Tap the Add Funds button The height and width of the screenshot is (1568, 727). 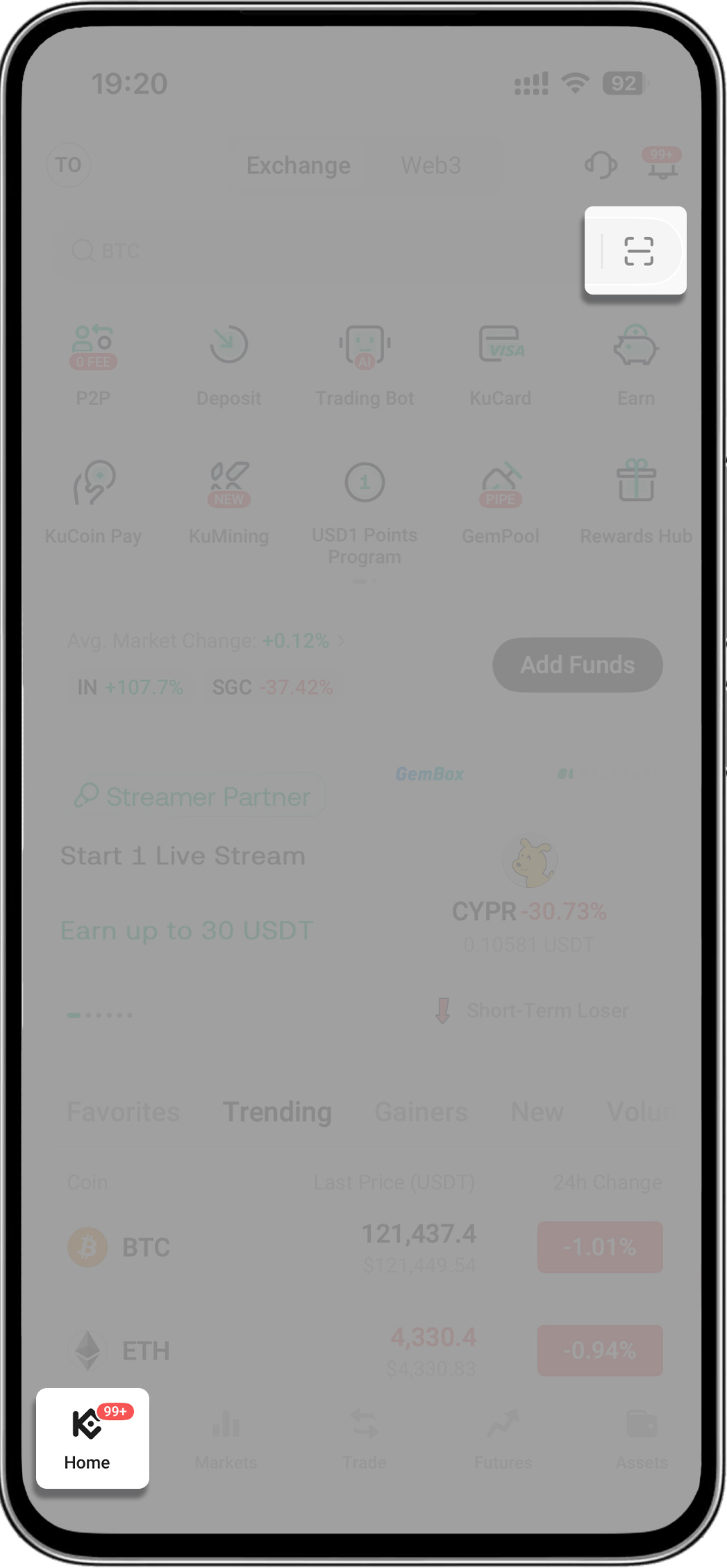click(x=577, y=665)
